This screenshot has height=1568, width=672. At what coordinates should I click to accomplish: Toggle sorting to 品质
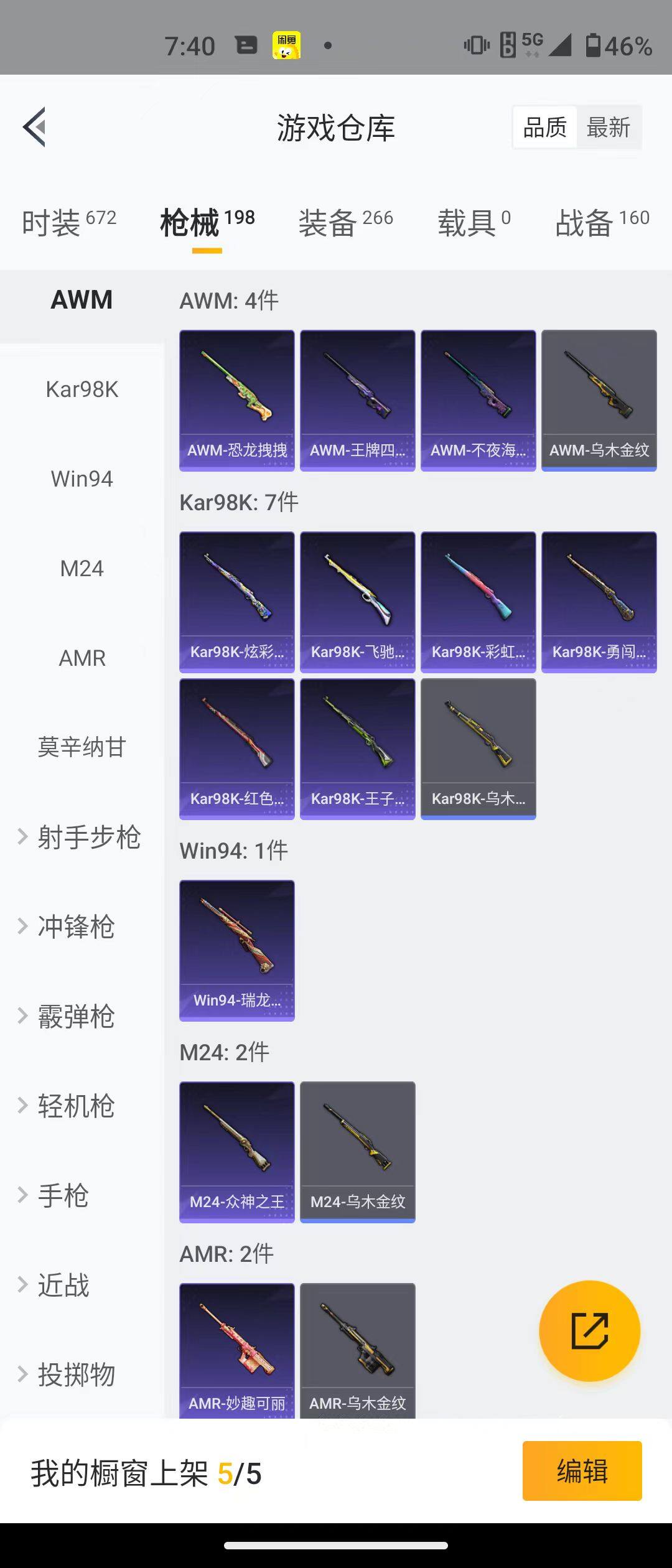(544, 127)
